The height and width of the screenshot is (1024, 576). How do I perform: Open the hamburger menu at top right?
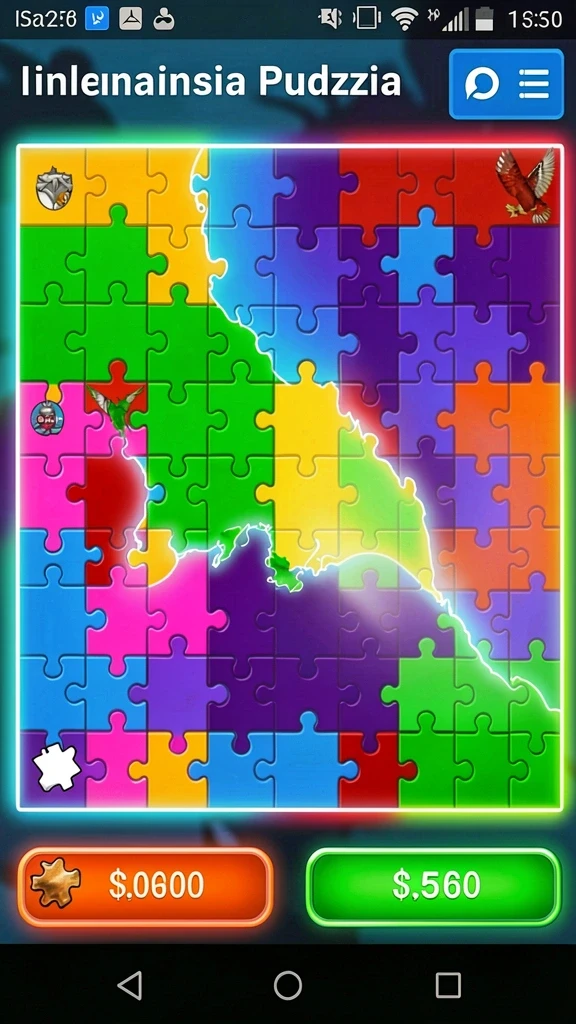point(534,84)
